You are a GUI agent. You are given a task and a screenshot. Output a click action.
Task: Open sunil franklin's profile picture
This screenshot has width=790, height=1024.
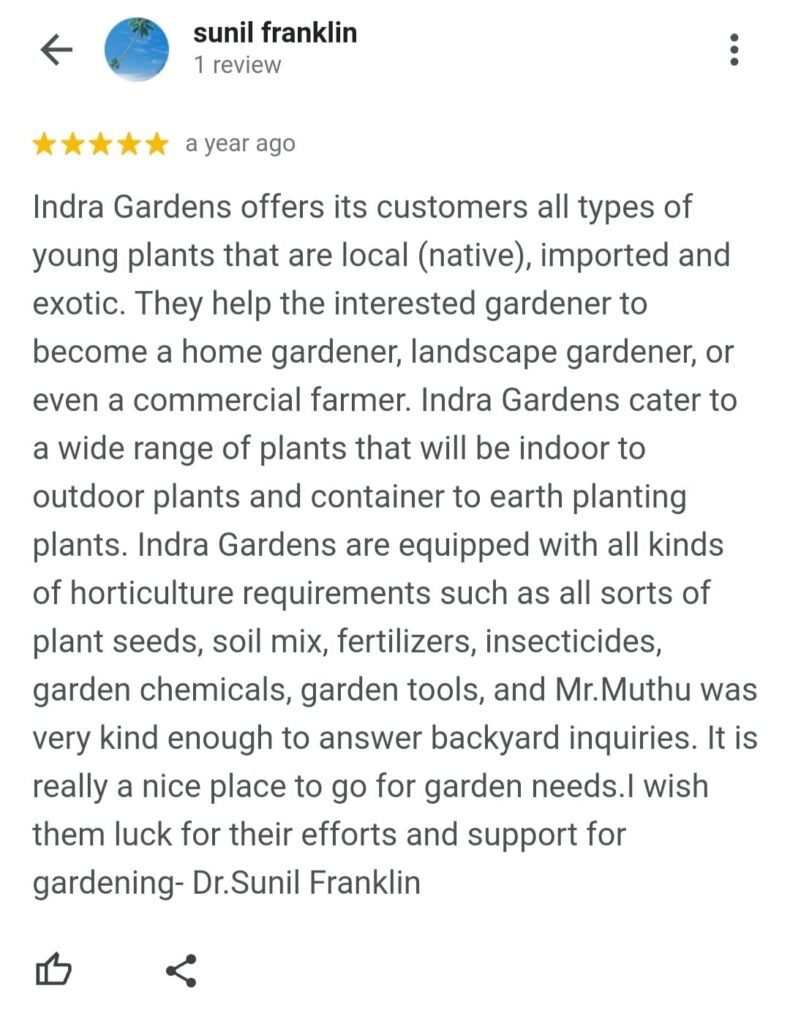136,49
